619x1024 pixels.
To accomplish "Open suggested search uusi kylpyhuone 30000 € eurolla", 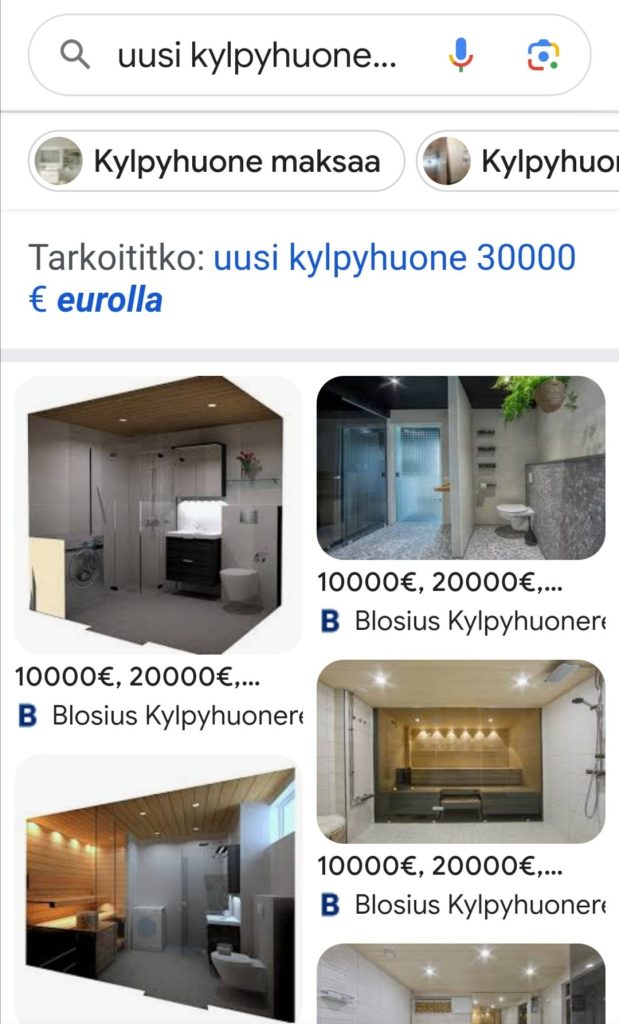I will 302,278.
